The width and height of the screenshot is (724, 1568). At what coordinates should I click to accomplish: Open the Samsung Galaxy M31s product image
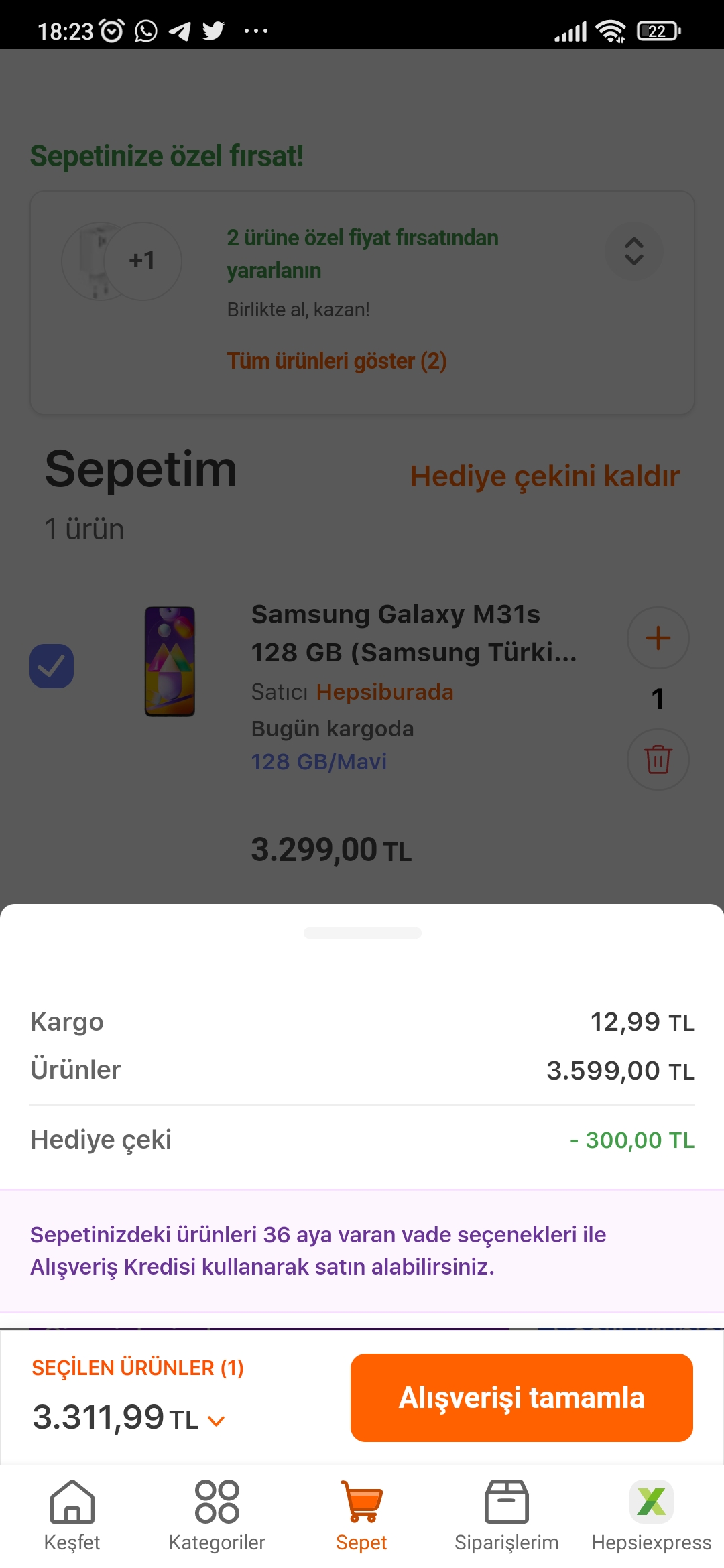[170, 661]
